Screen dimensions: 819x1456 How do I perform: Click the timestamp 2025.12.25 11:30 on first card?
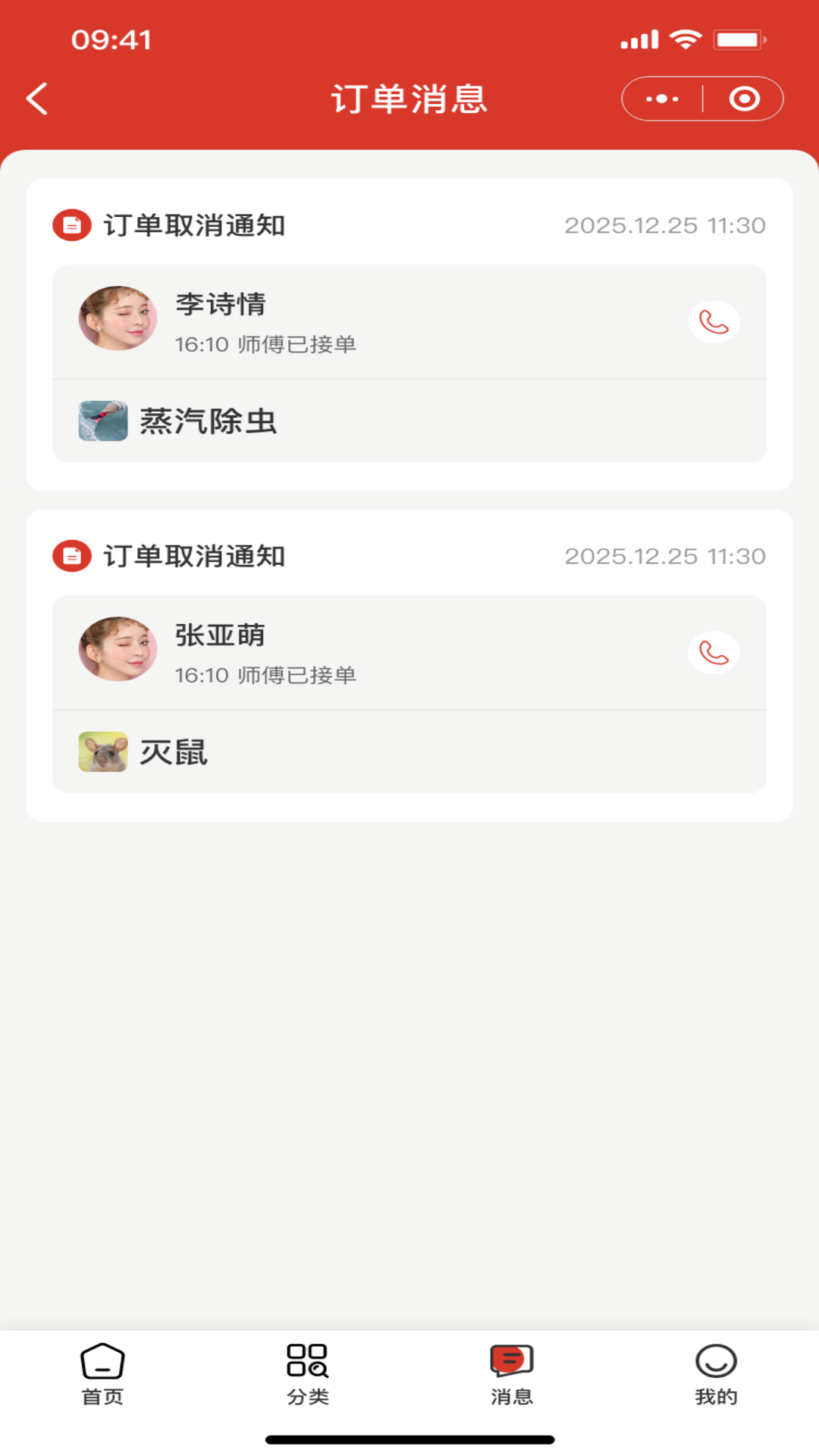[666, 224]
